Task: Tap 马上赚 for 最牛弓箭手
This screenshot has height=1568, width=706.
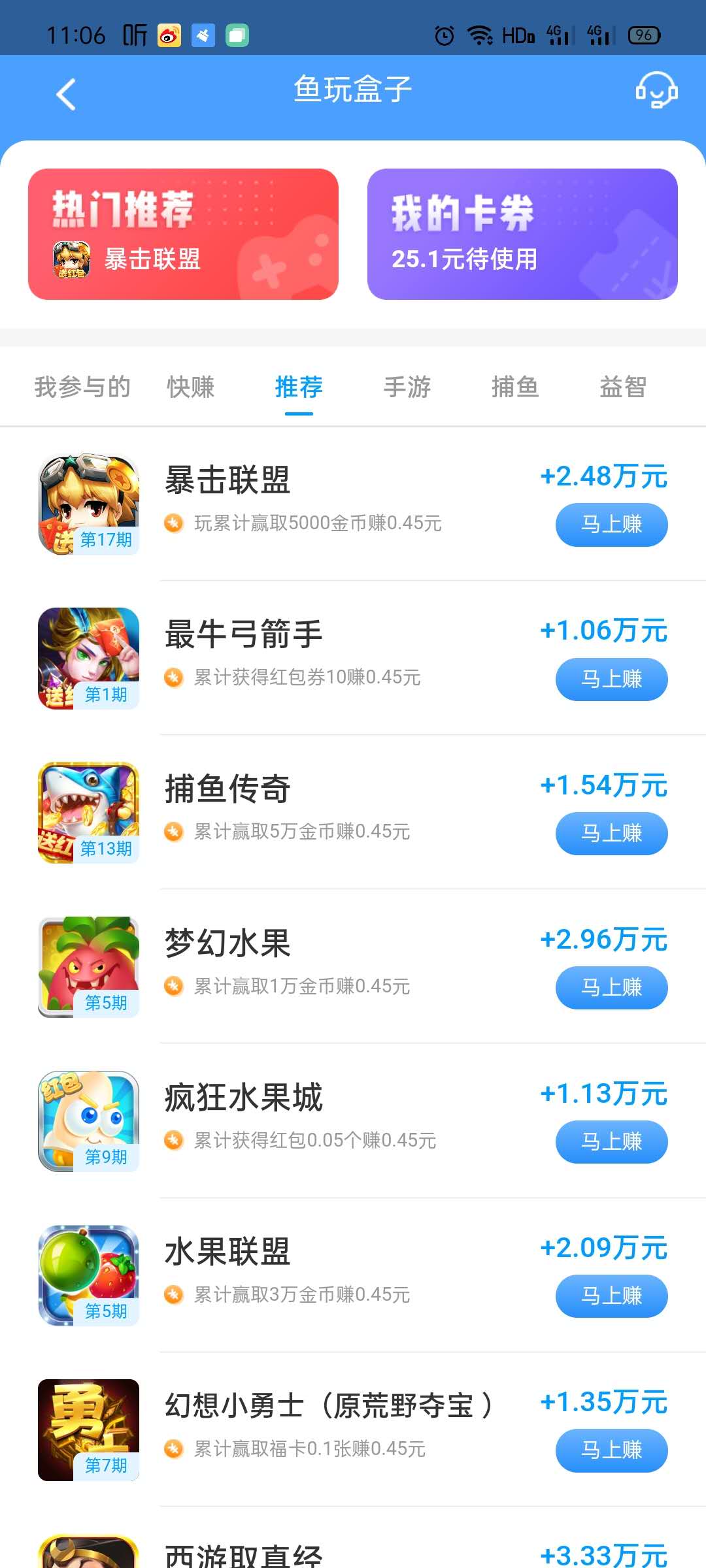Action: (611, 679)
